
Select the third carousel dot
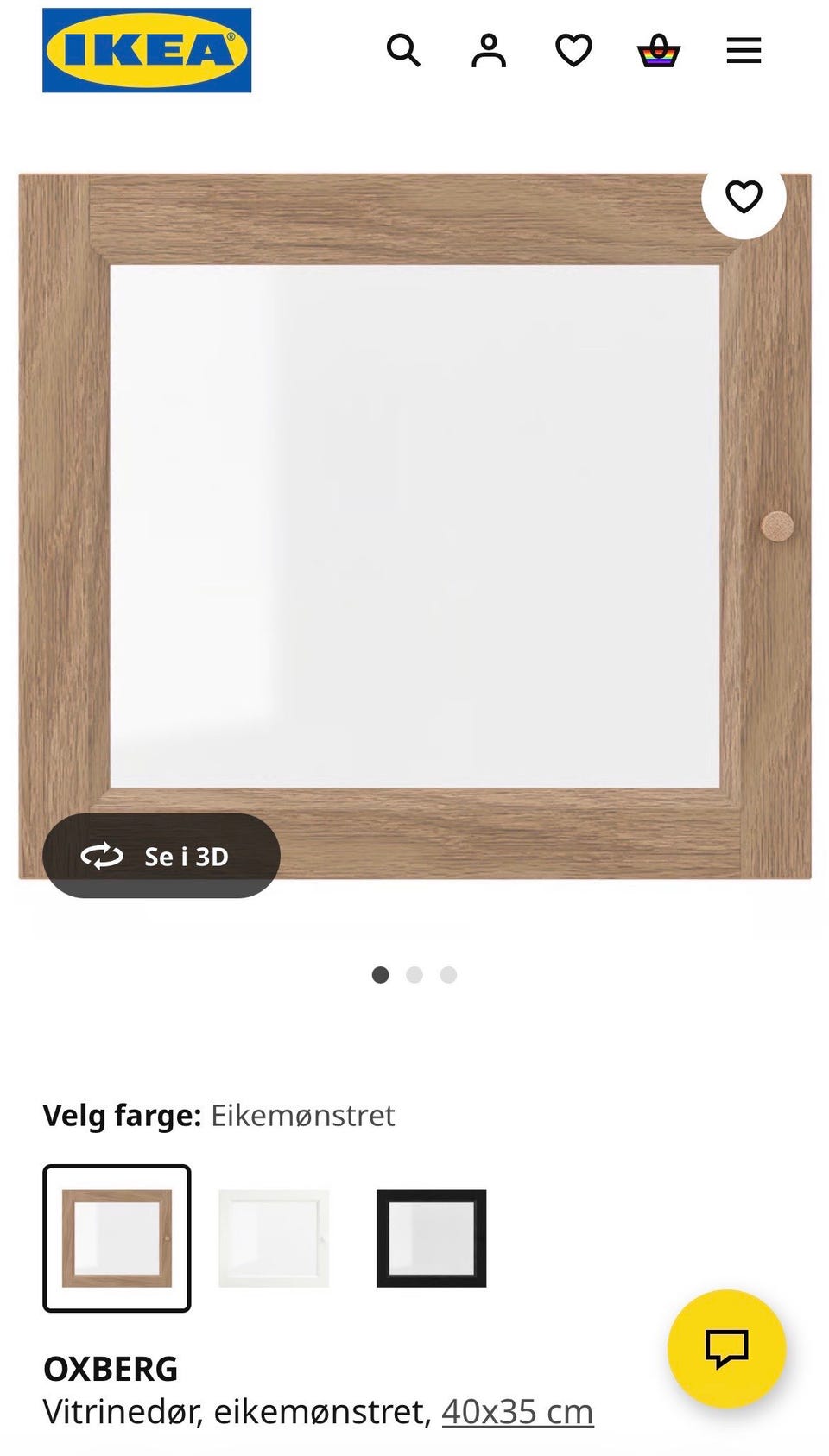(448, 974)
